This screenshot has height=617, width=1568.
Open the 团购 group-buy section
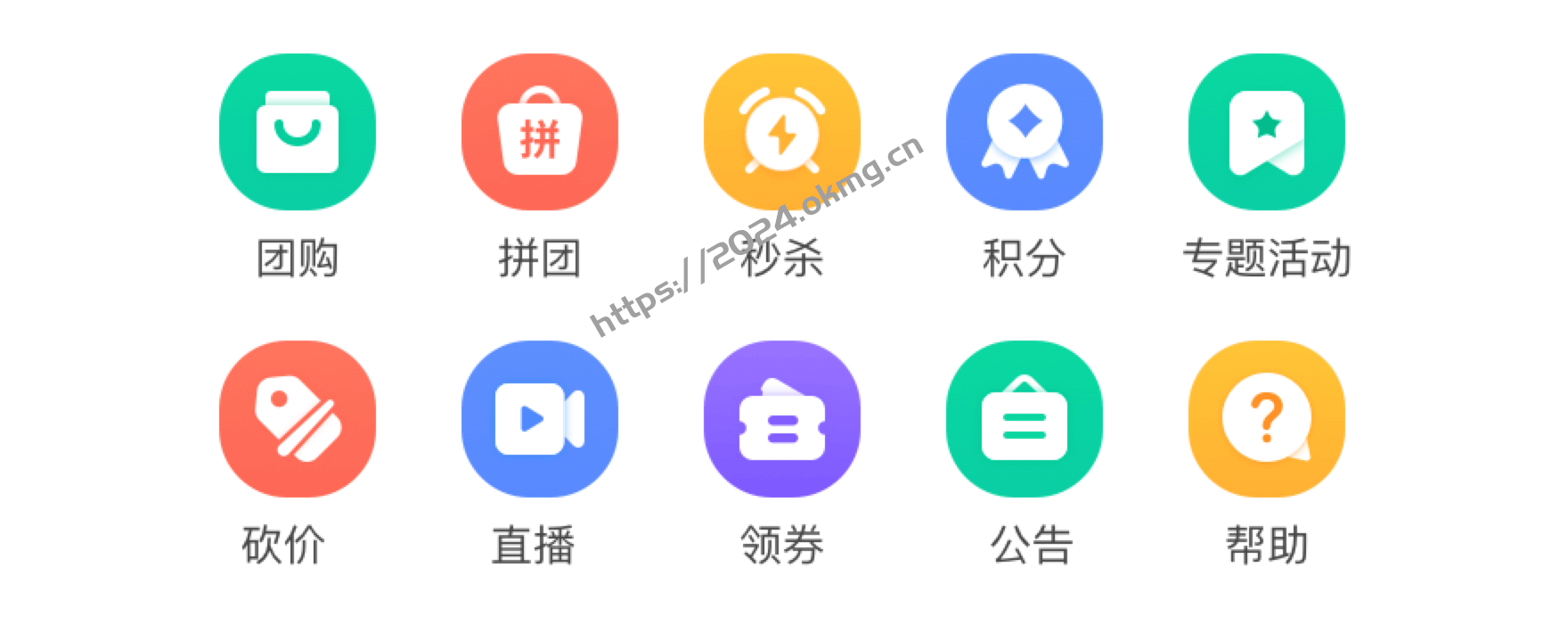tap(297, 132)
